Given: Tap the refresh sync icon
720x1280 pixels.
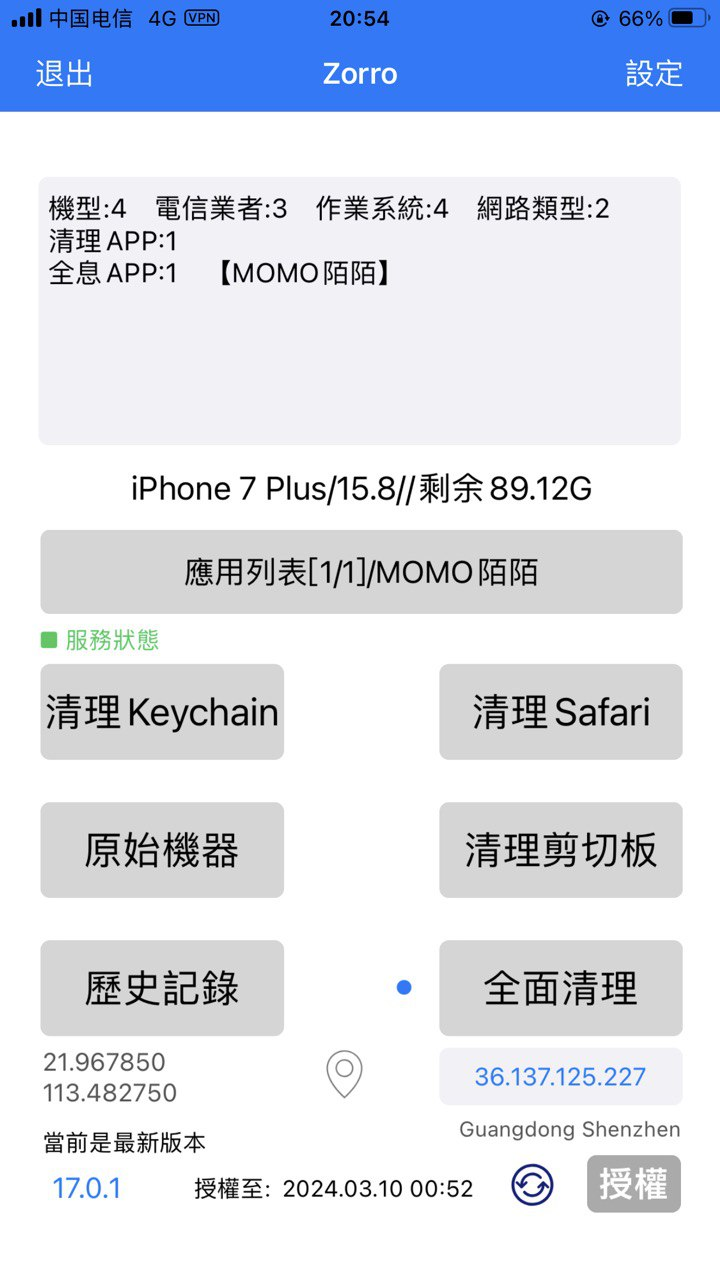Looking at the screenshot, I should point(532,1185).
